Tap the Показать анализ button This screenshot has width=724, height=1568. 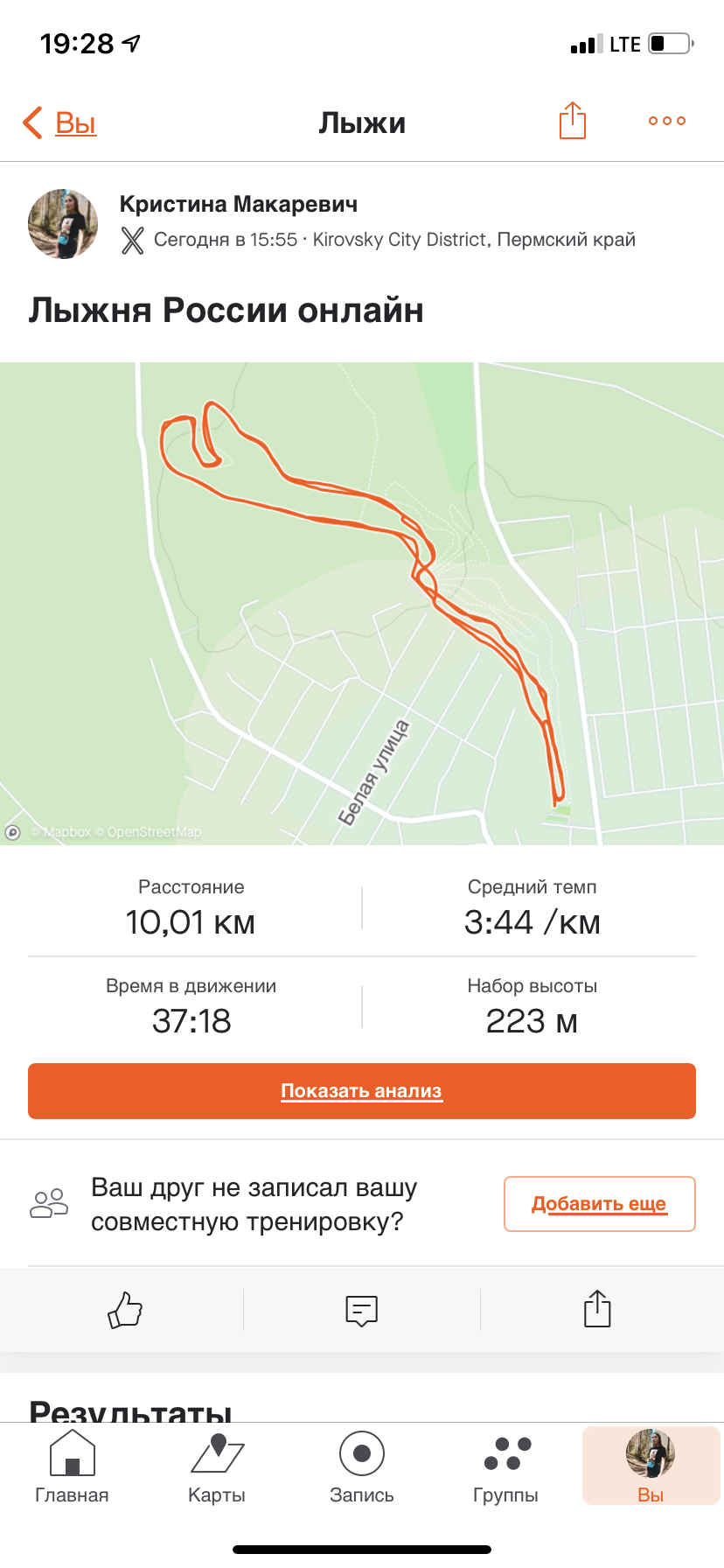point(362,1091)
